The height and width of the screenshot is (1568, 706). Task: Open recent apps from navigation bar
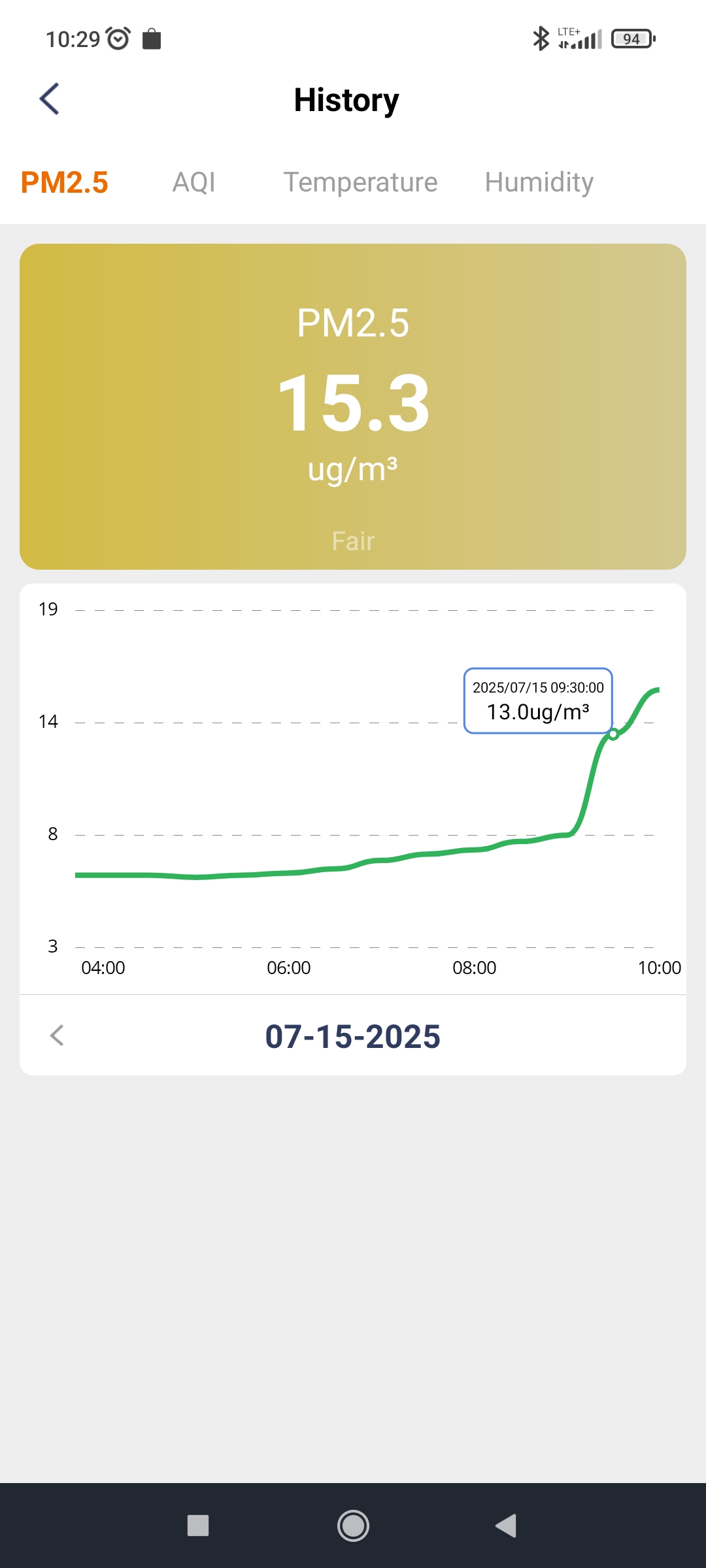(x=198, y=1526)
